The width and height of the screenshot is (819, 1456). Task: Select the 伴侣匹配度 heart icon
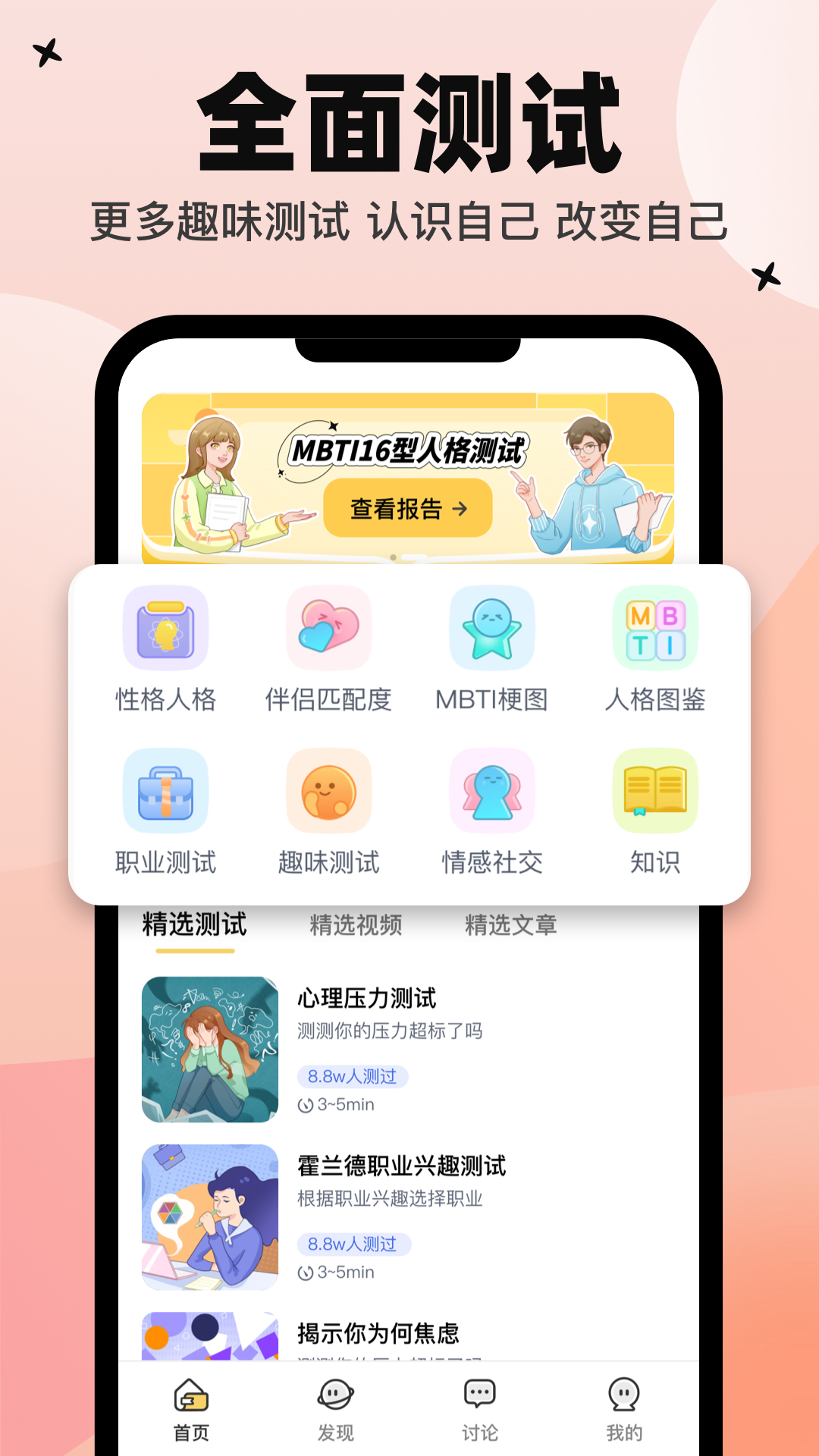point(330,629)
